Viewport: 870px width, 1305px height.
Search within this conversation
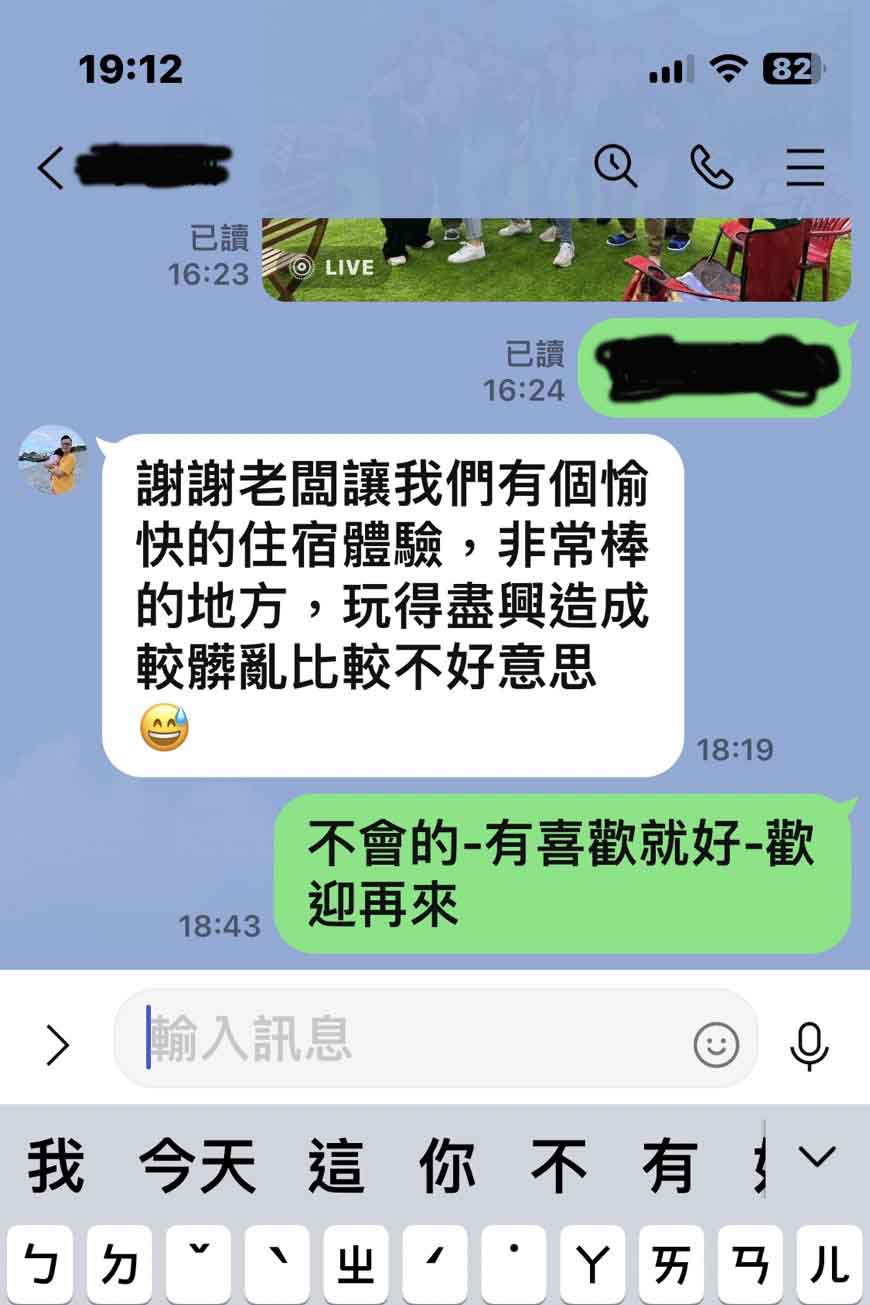(x=616, y=166)
